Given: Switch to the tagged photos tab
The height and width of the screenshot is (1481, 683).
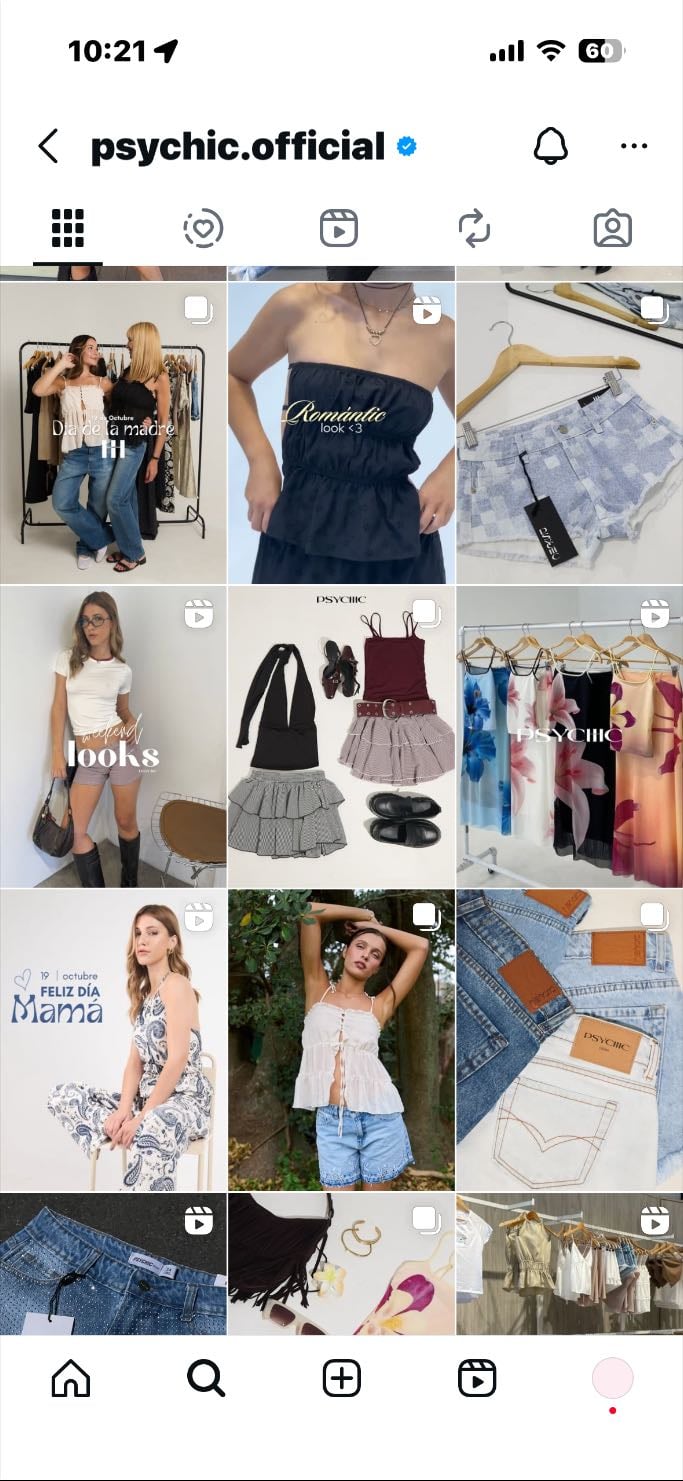Looking at the screenshot, I should click(x=612, y=229).
